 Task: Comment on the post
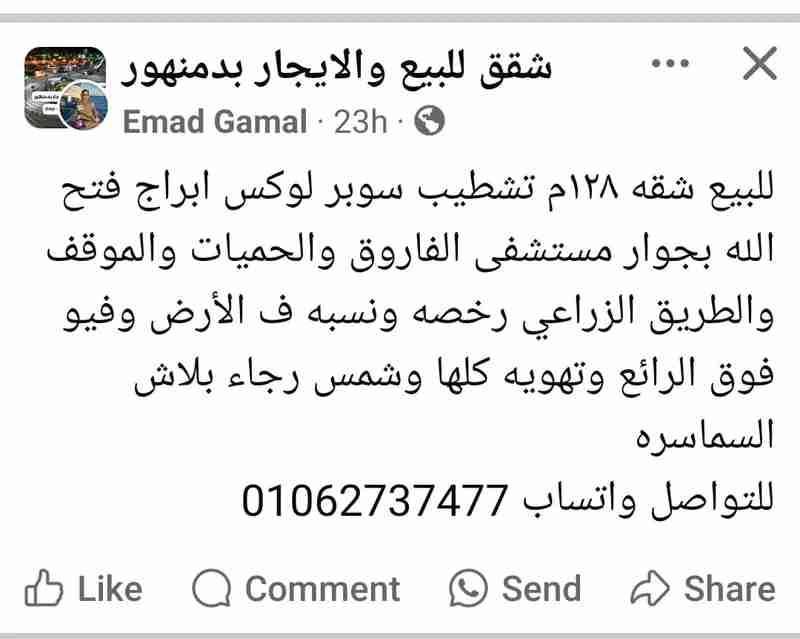coord(295,588)
